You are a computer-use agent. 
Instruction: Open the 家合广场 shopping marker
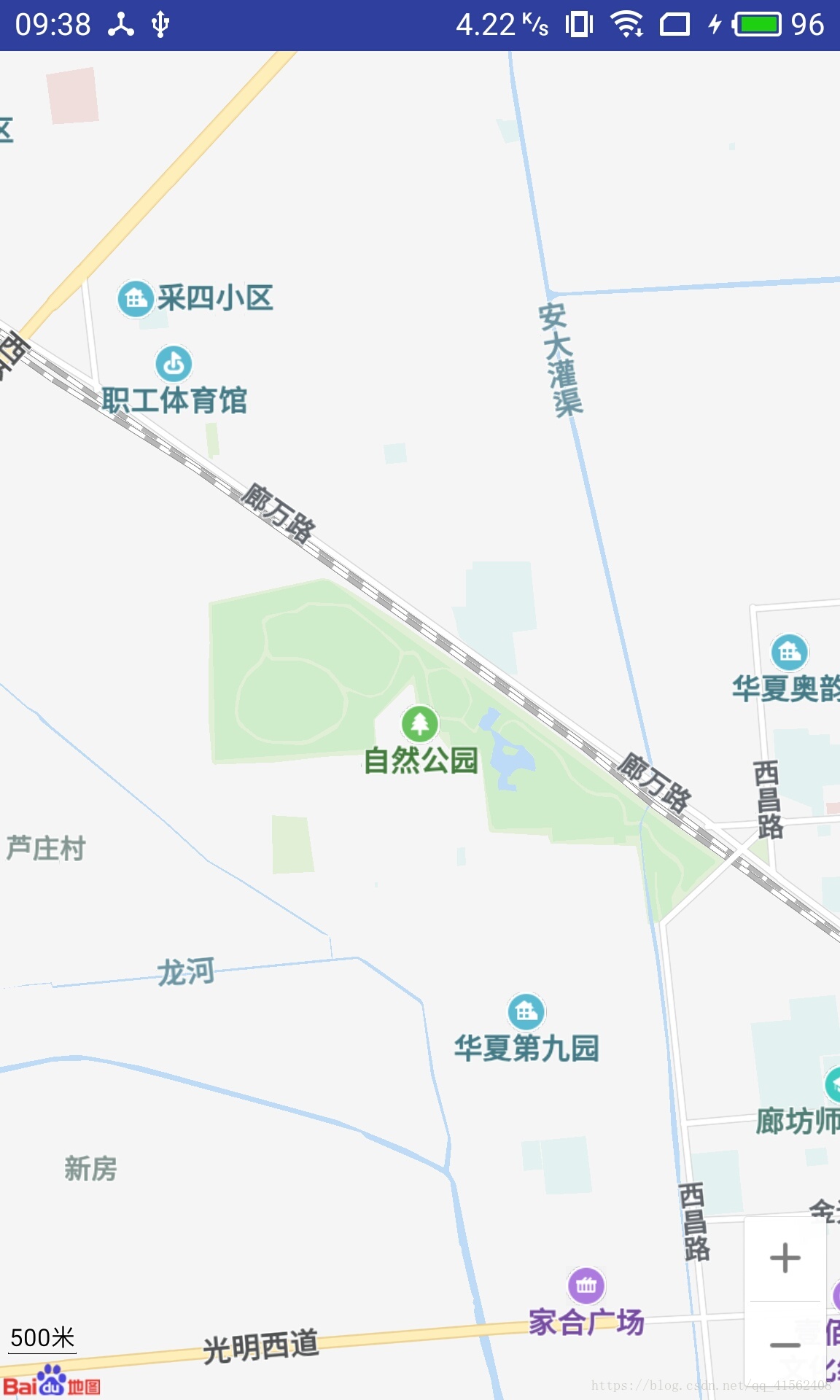tap(586, 1286)
